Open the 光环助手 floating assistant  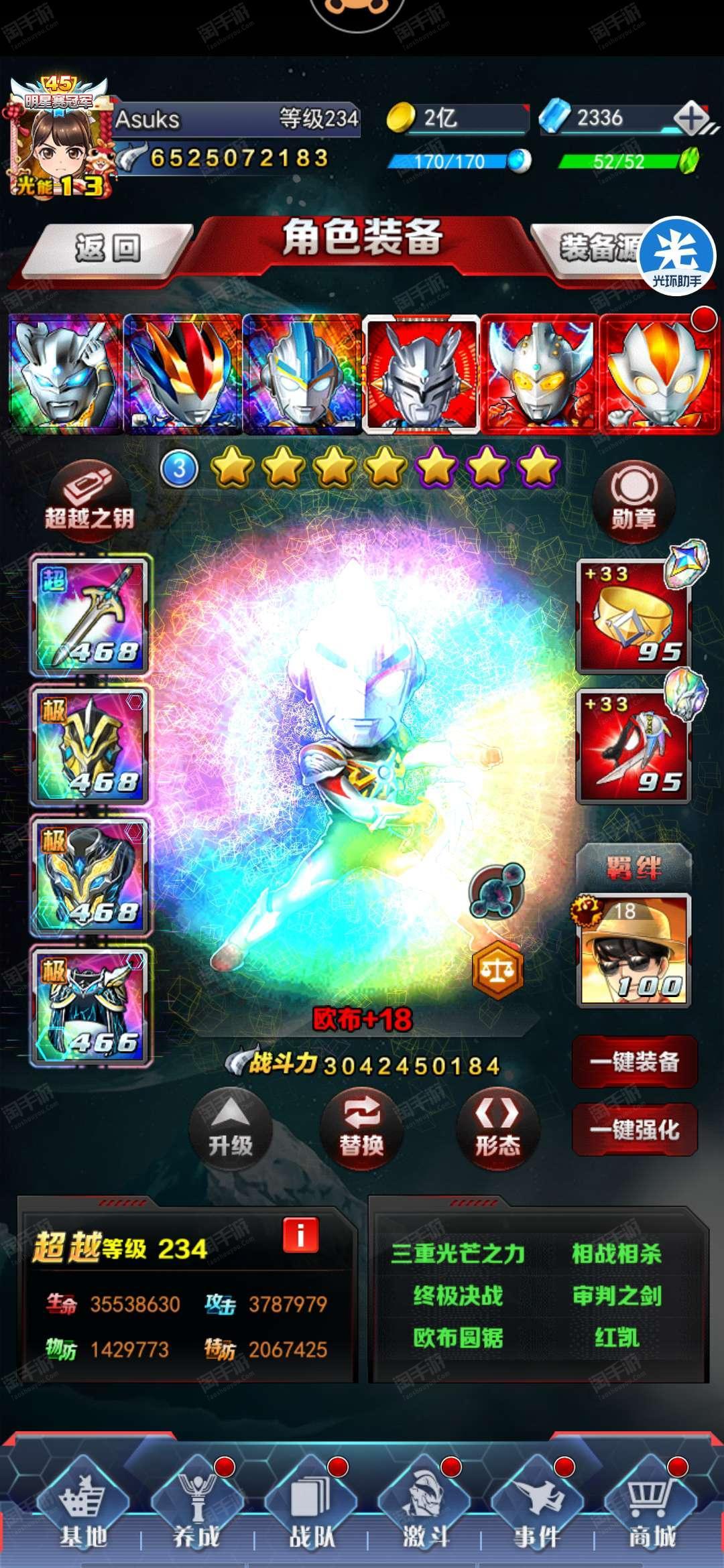point(677,255)
